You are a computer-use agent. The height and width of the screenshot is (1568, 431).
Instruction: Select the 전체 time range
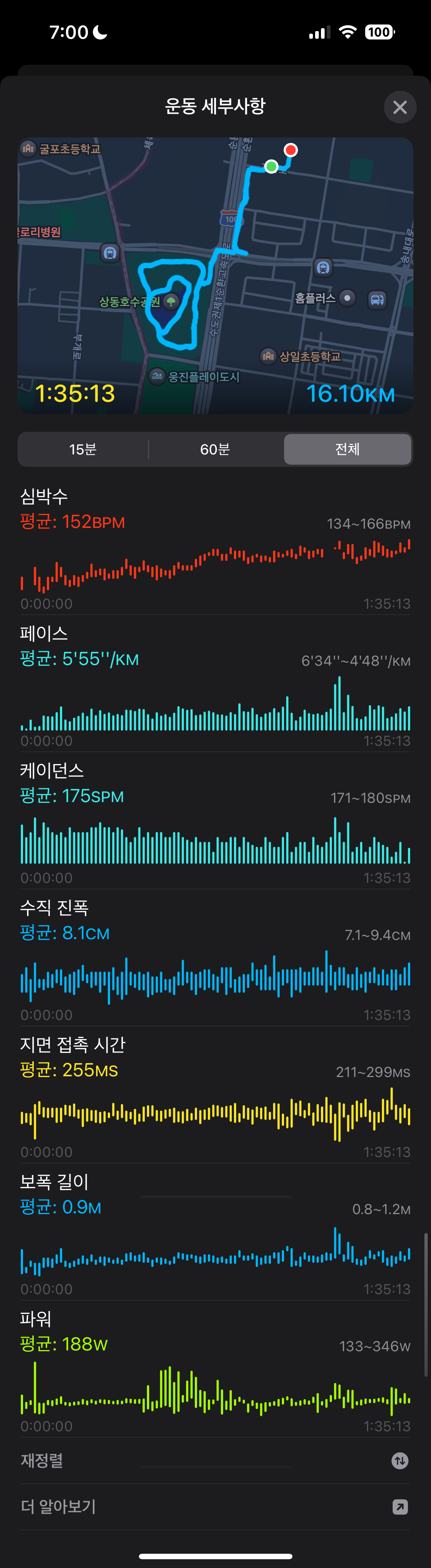347,449
